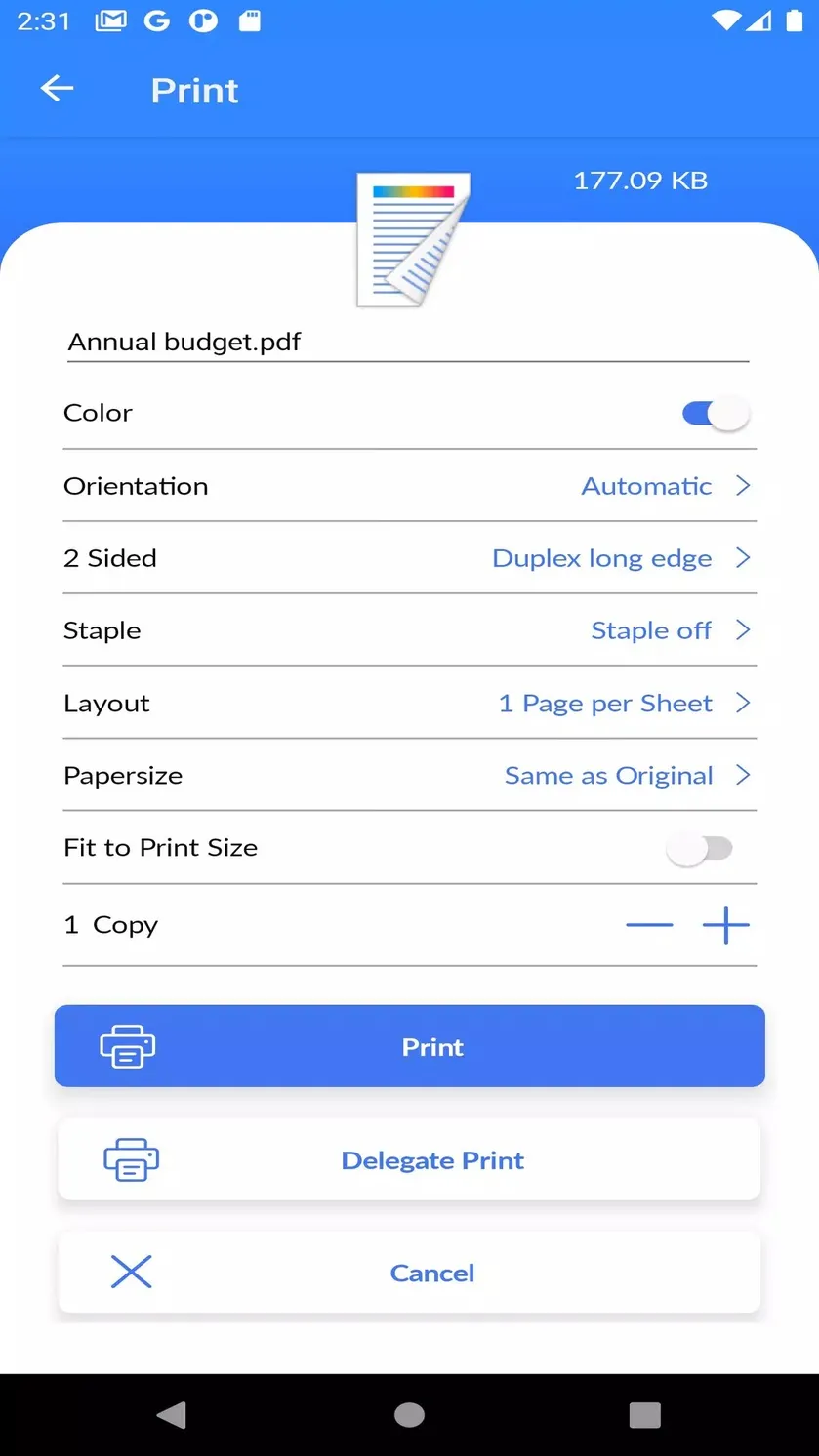Screen dimensions: 819x1456
Task: Increase the copy count with plus
Action: click(726, 925)
